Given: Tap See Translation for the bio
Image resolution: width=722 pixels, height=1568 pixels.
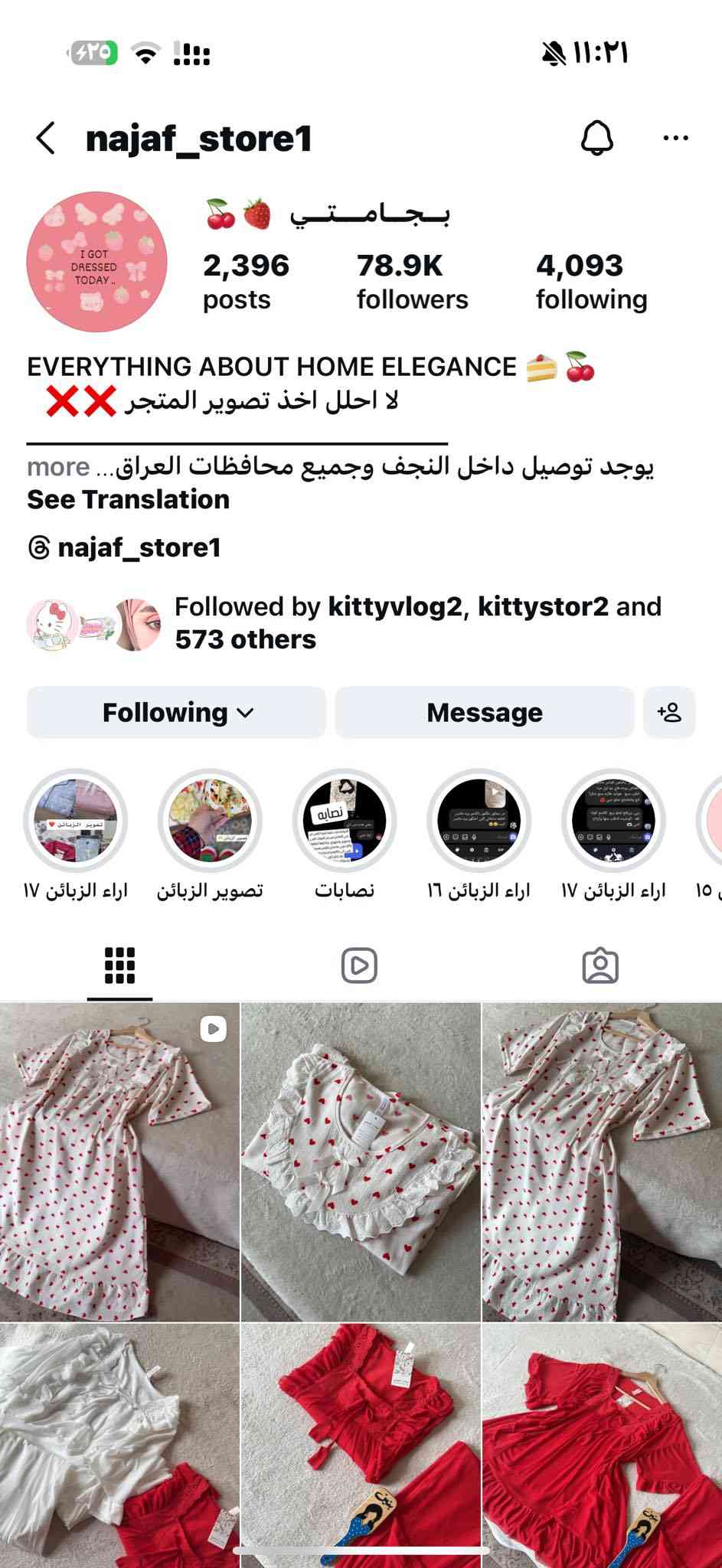Looking at the screenshot, I should coord(128,499).
